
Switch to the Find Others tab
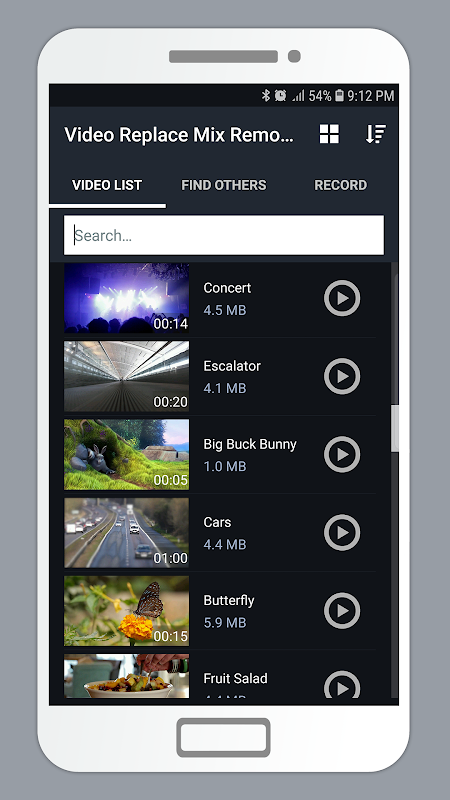pos(223,185)
